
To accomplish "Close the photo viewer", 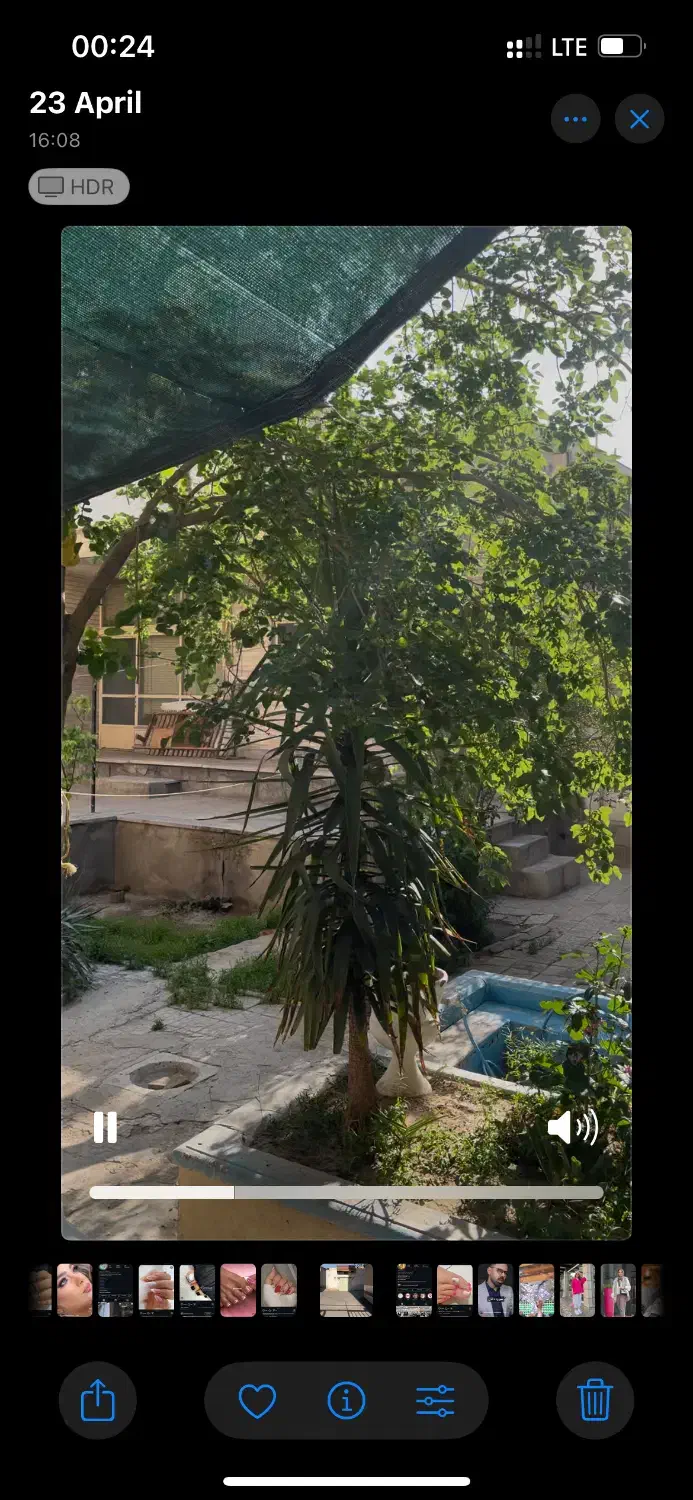I will click(x=640, y=119).
